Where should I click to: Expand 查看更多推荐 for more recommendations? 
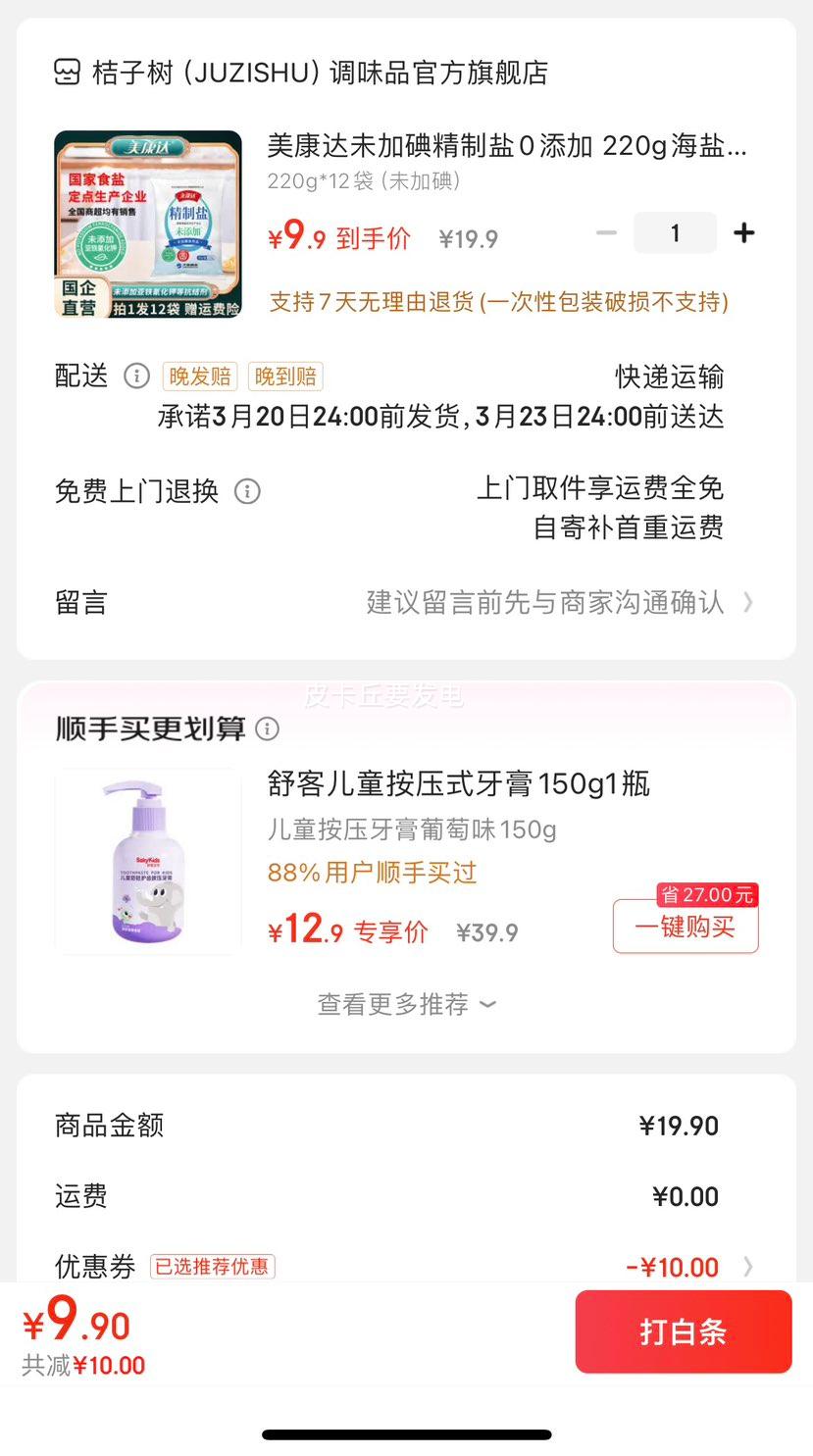click(x=406, y=1004)
